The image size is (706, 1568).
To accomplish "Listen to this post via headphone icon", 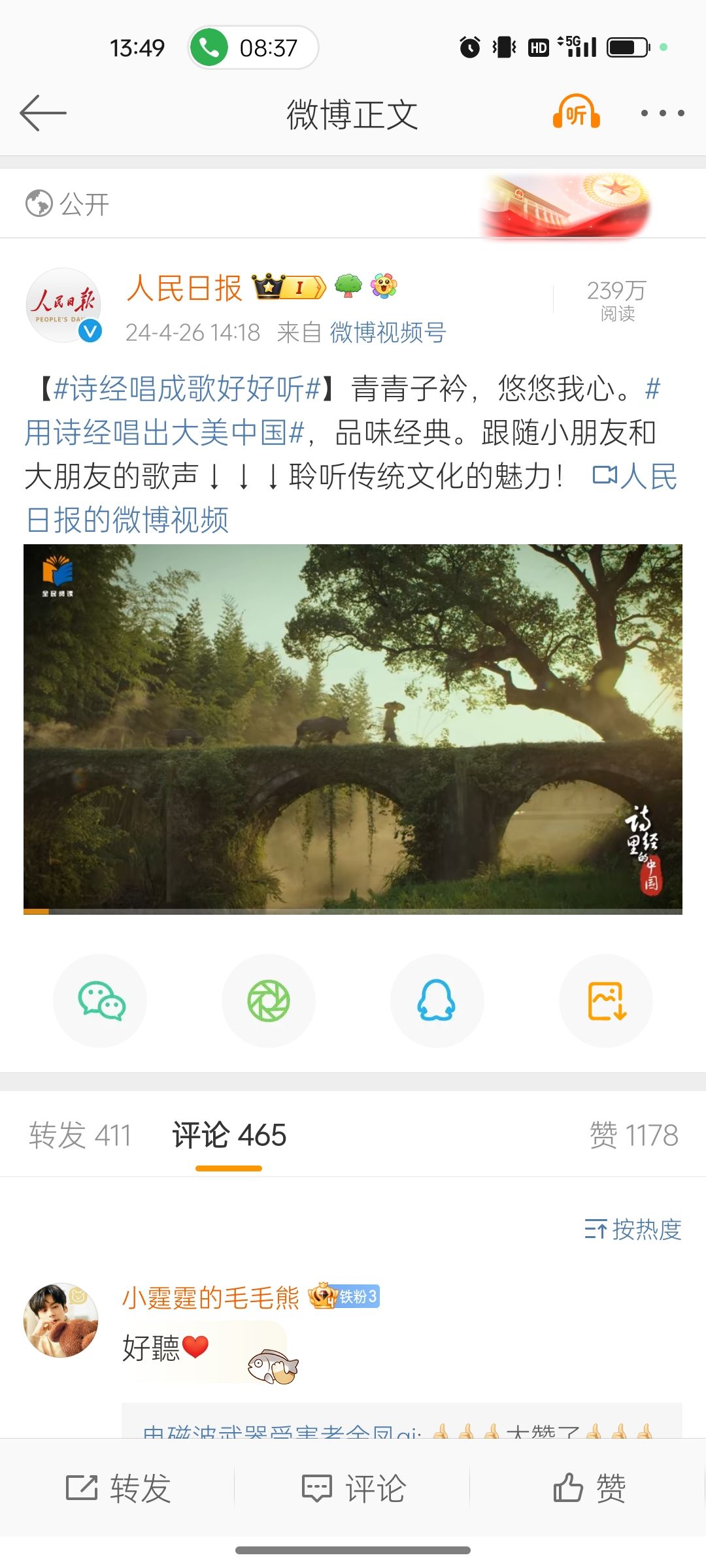I will tap(576, 112).
